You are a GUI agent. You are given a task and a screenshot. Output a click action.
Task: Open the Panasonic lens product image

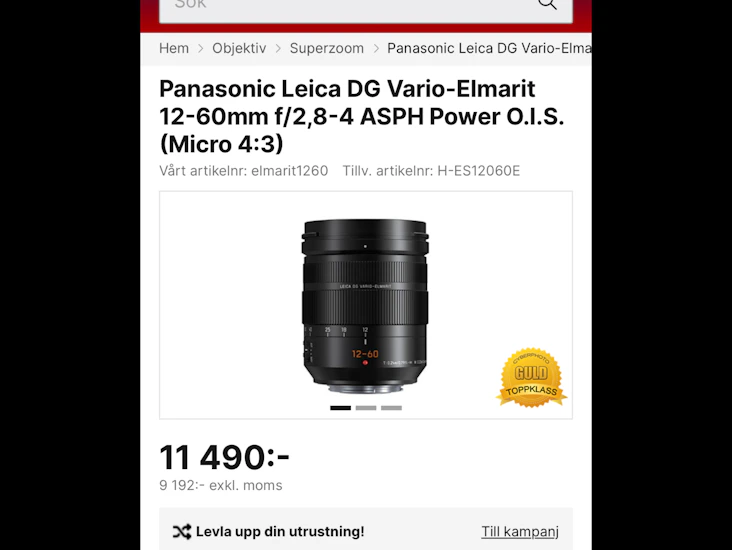click(366, 305)
